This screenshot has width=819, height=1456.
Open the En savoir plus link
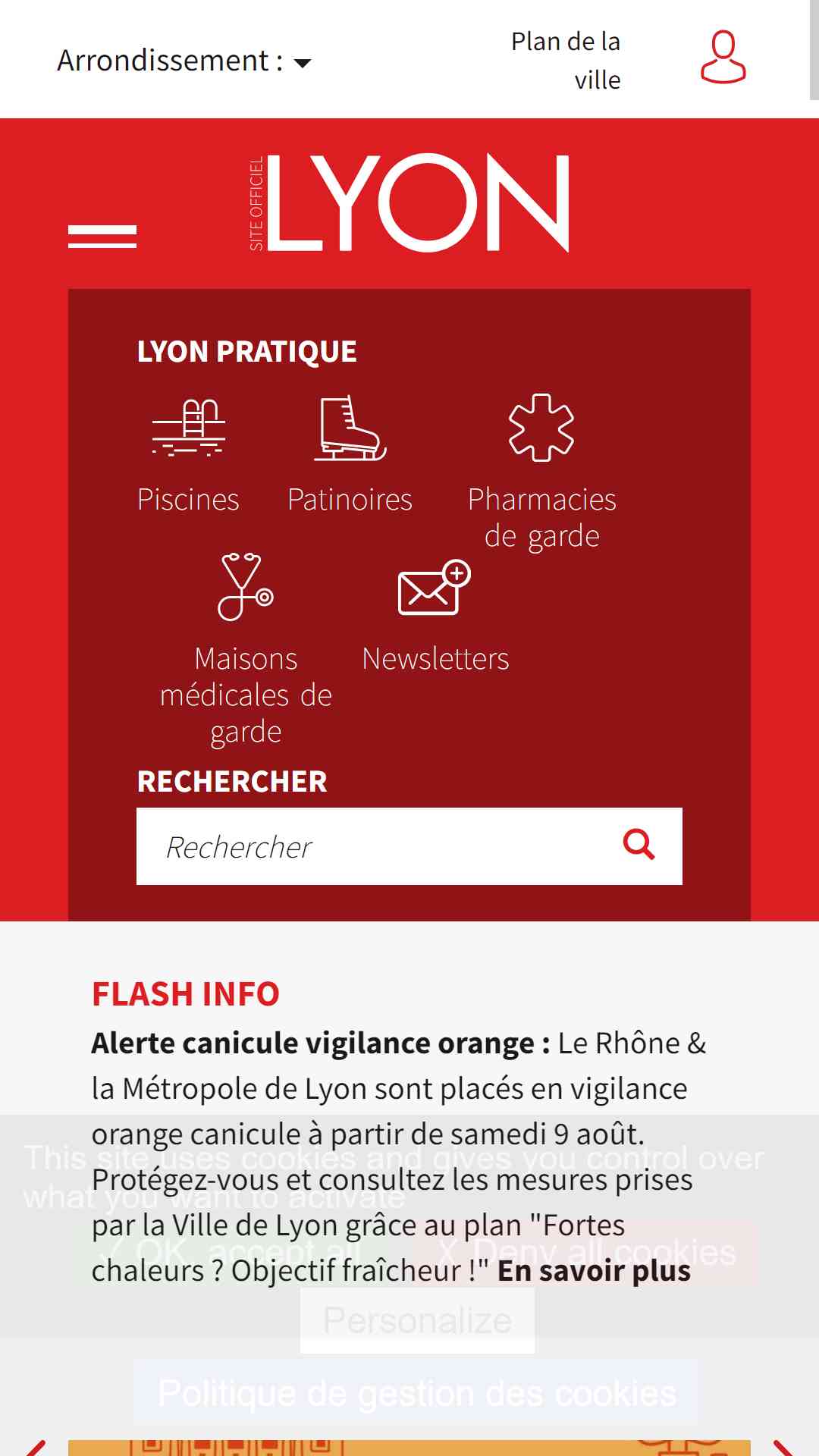tap(594, 1271)
